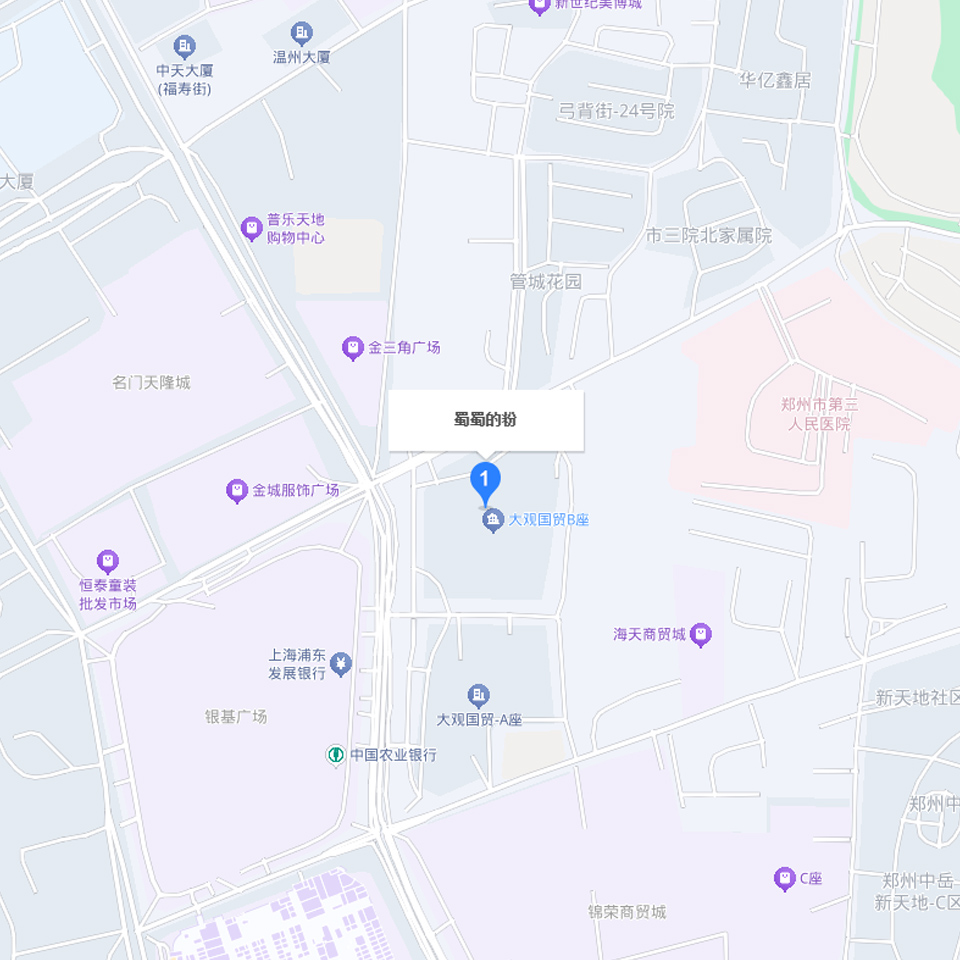
Task: Open the 普乐天地购物中心 map marker
Action: 252,229
